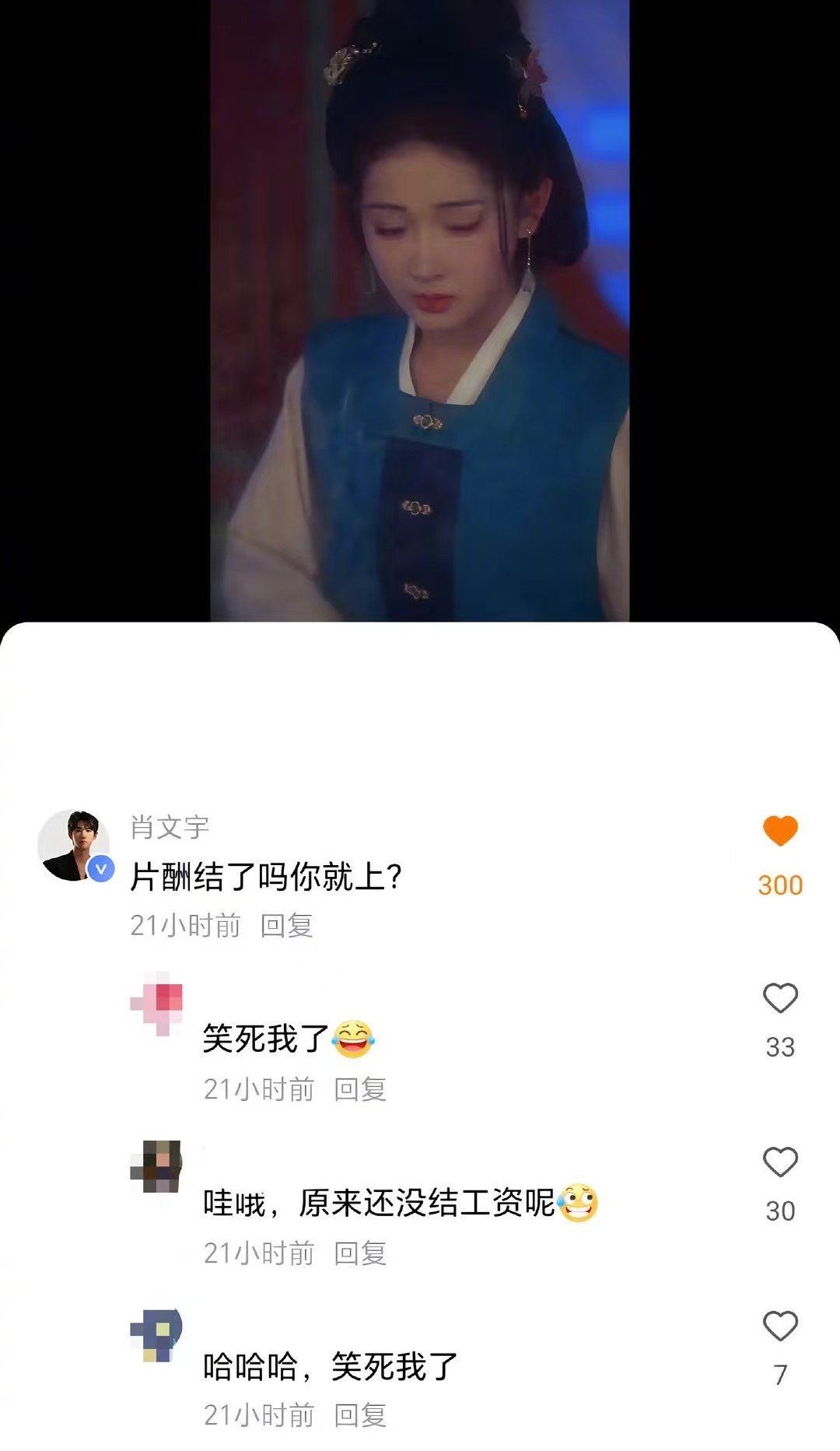840x1451 pixels.
Task: Tap 回复 under the 33-like 笑死我了 comment
Action: pos(360,1090)
